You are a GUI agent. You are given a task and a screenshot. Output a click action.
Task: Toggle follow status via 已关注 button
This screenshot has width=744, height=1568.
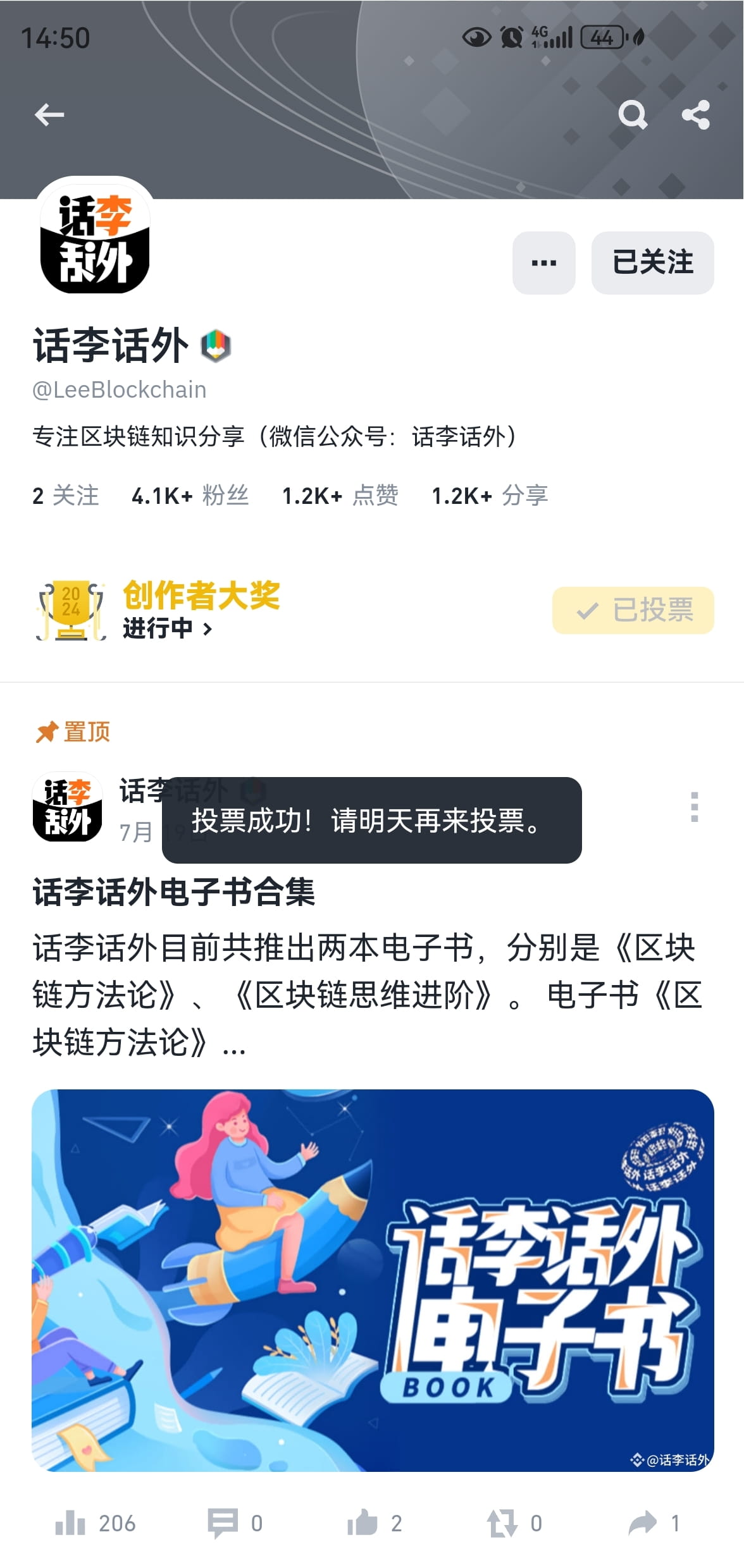tap(654, 264)
